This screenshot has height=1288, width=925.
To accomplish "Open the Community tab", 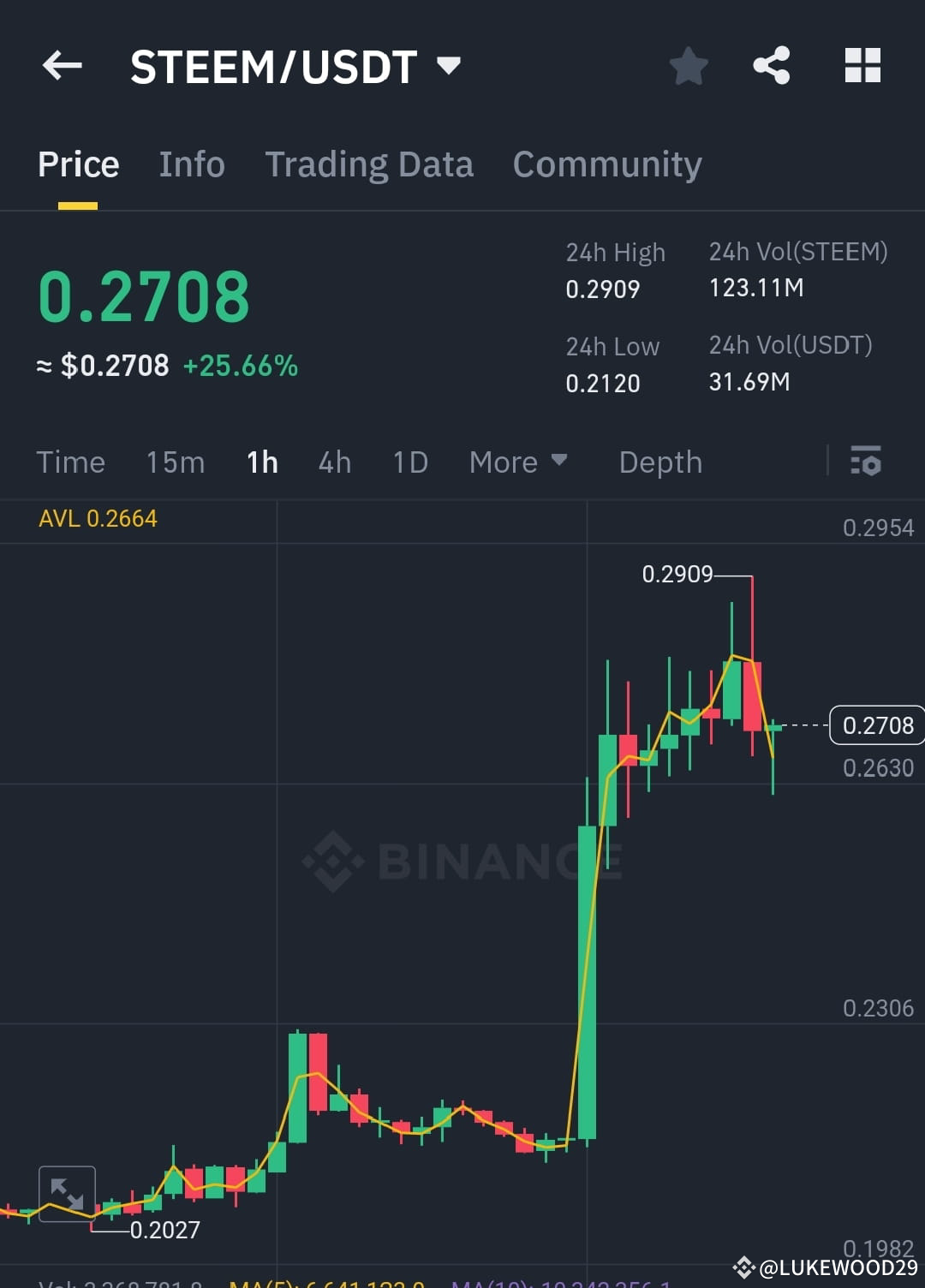I will (x=606, y=164).
